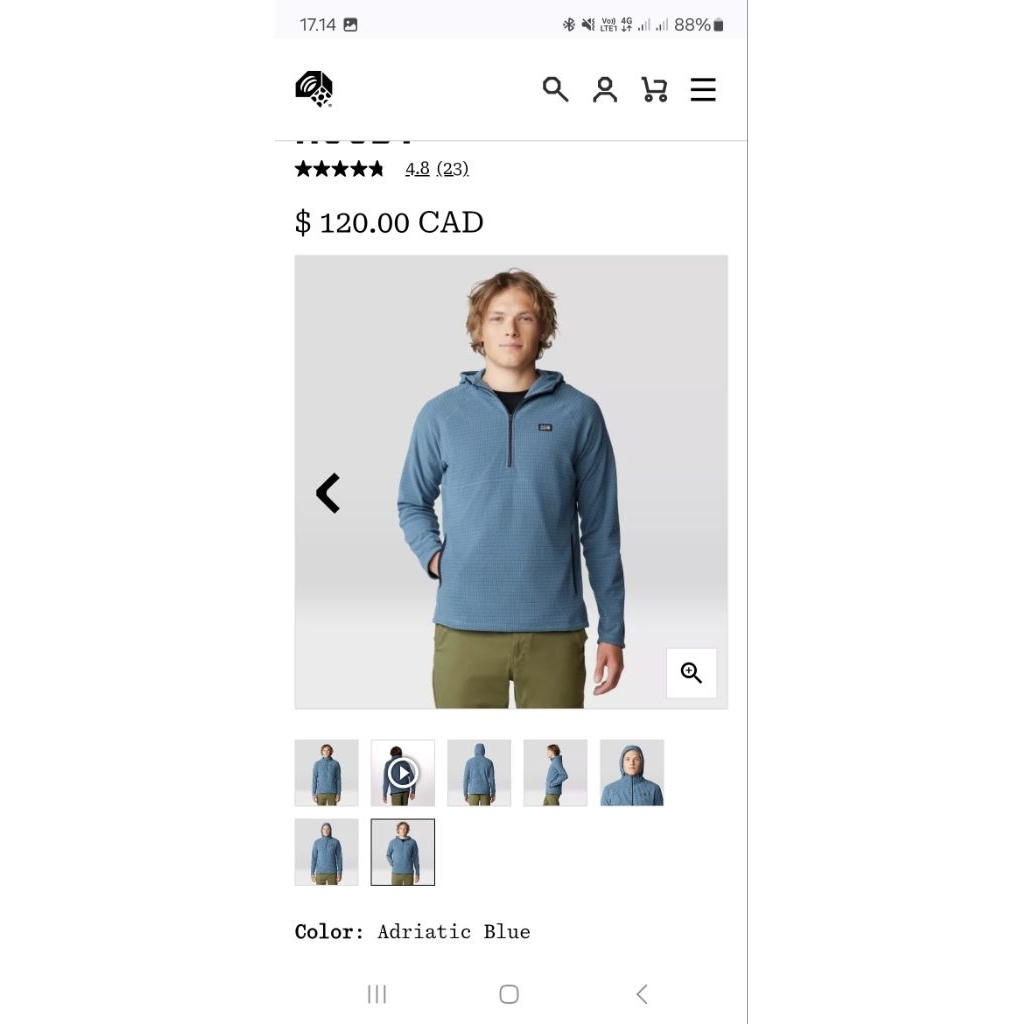
Task: Open the 4.8 rating reviews link
Action: click(x=436, y=169)
